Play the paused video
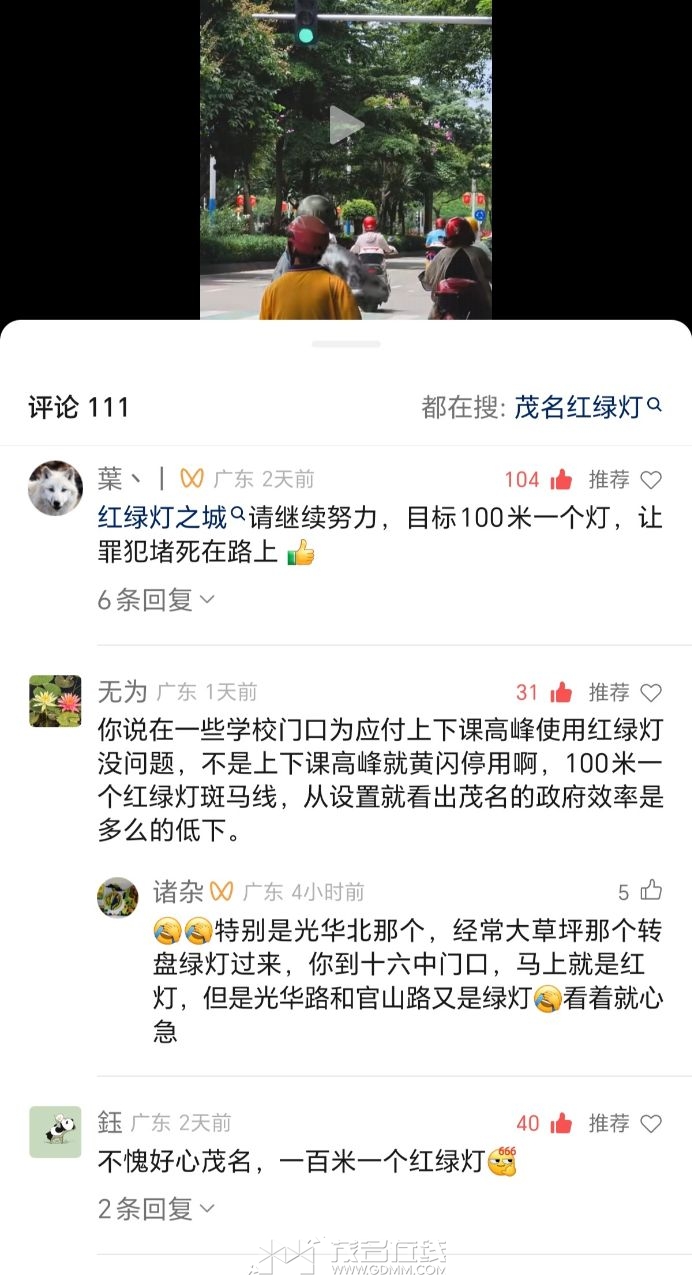 pyautogui.click(x=346, y=125)
